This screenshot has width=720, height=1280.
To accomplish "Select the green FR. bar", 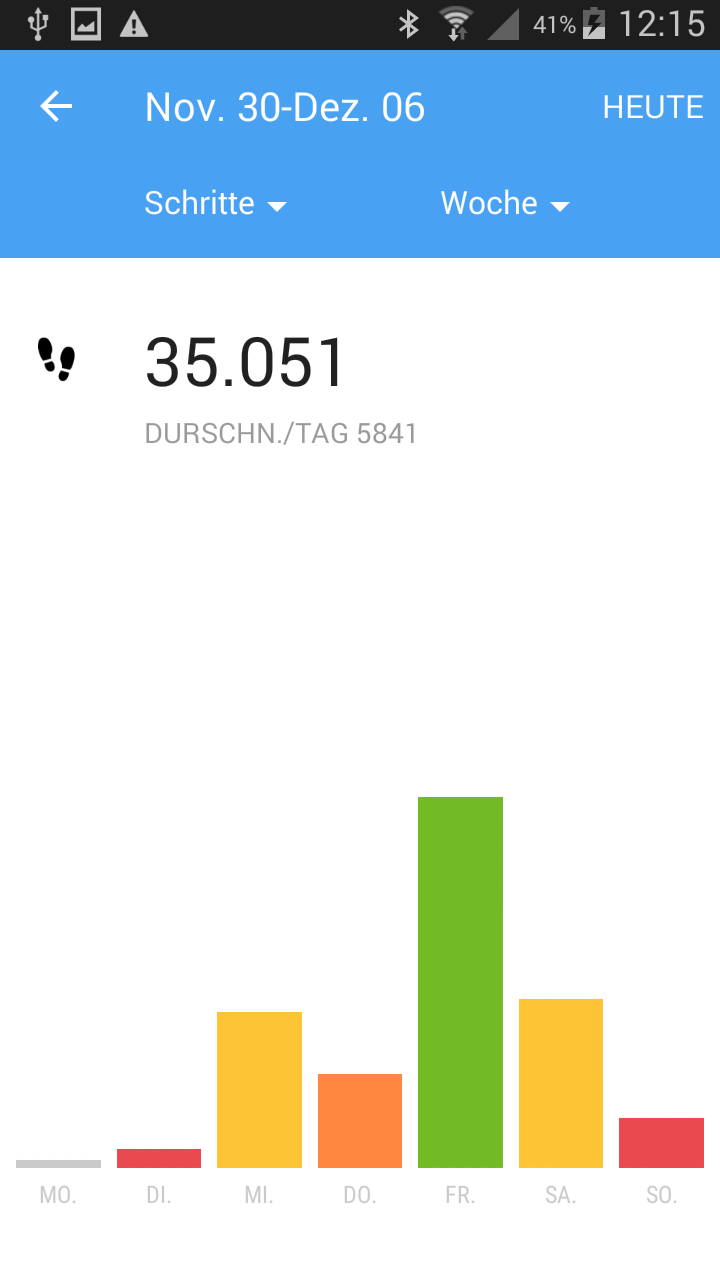I will [x=460, y=982].
